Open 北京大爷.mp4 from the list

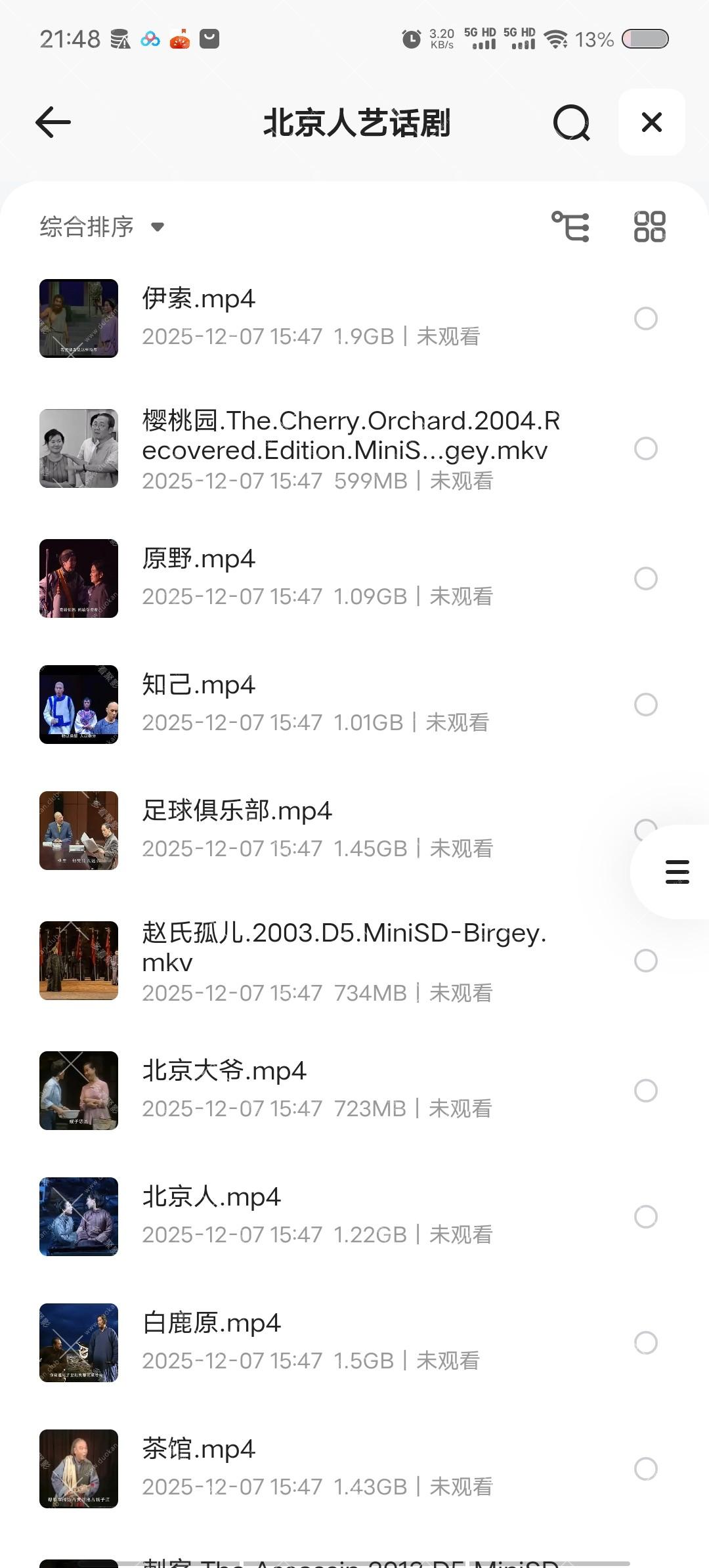pos(224,1072)
